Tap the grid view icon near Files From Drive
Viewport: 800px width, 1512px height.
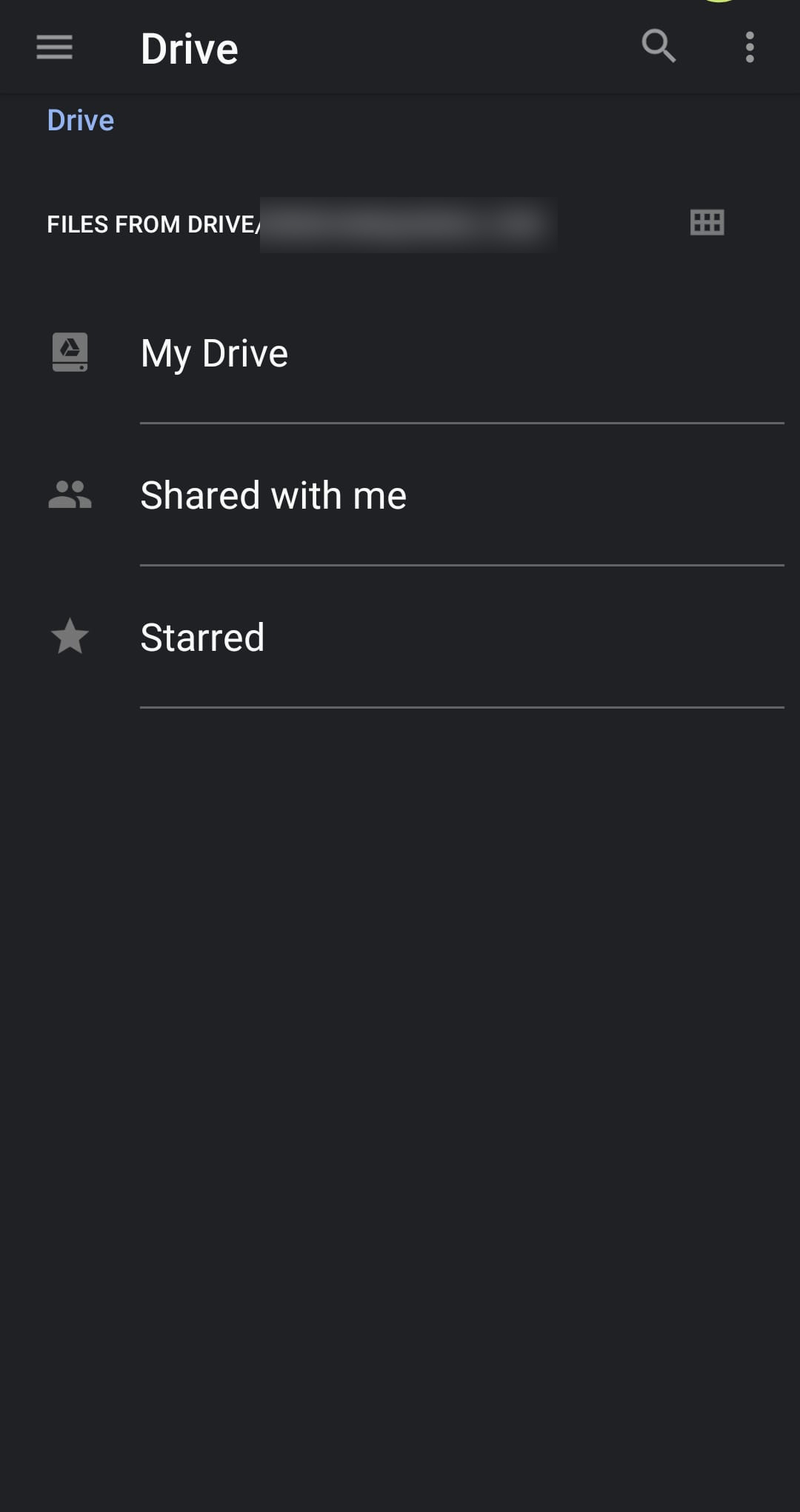(x=706, y=222)
